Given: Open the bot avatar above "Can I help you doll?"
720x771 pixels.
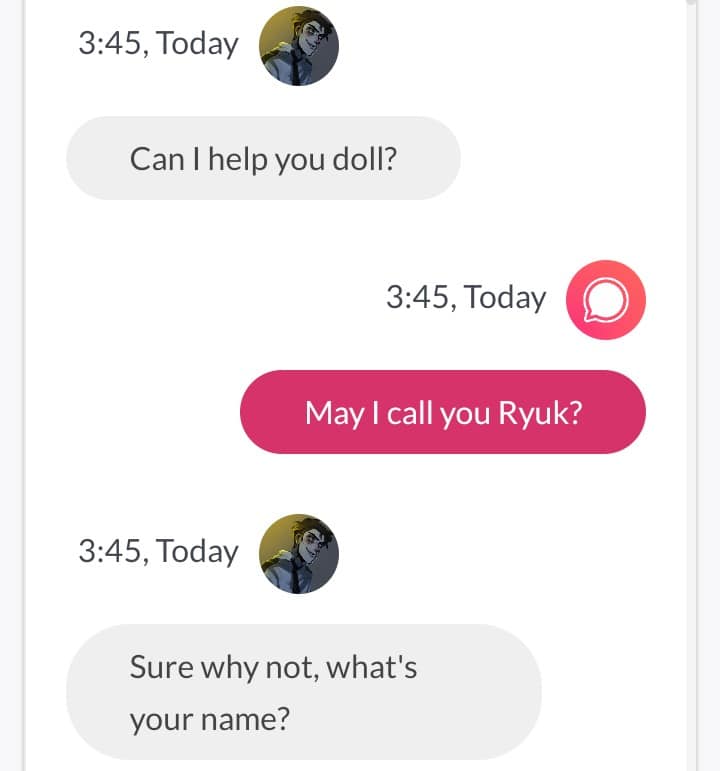Looking at the screenshot, I should (299, 46).
